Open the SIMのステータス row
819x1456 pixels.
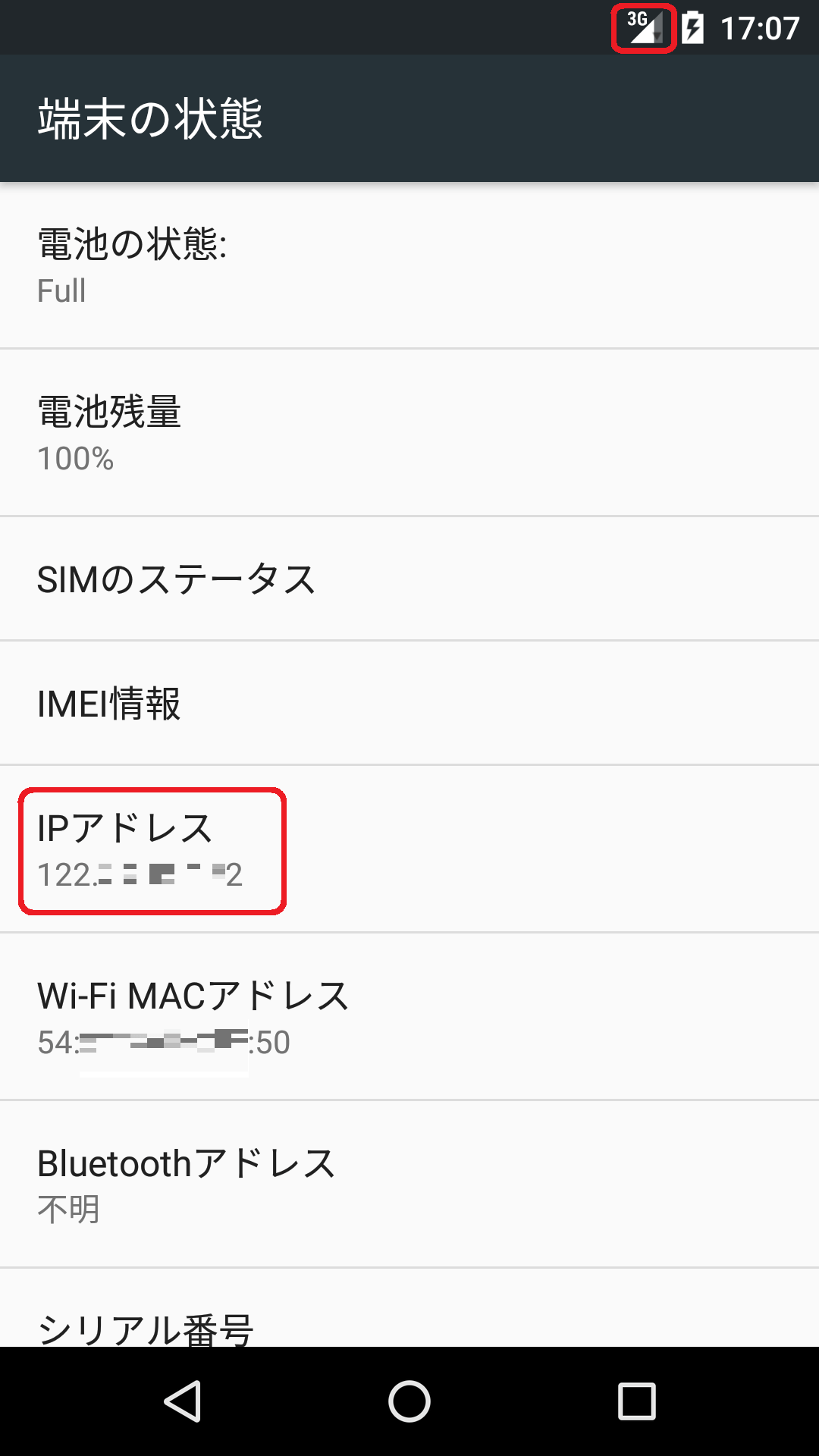tap(409, 579)
